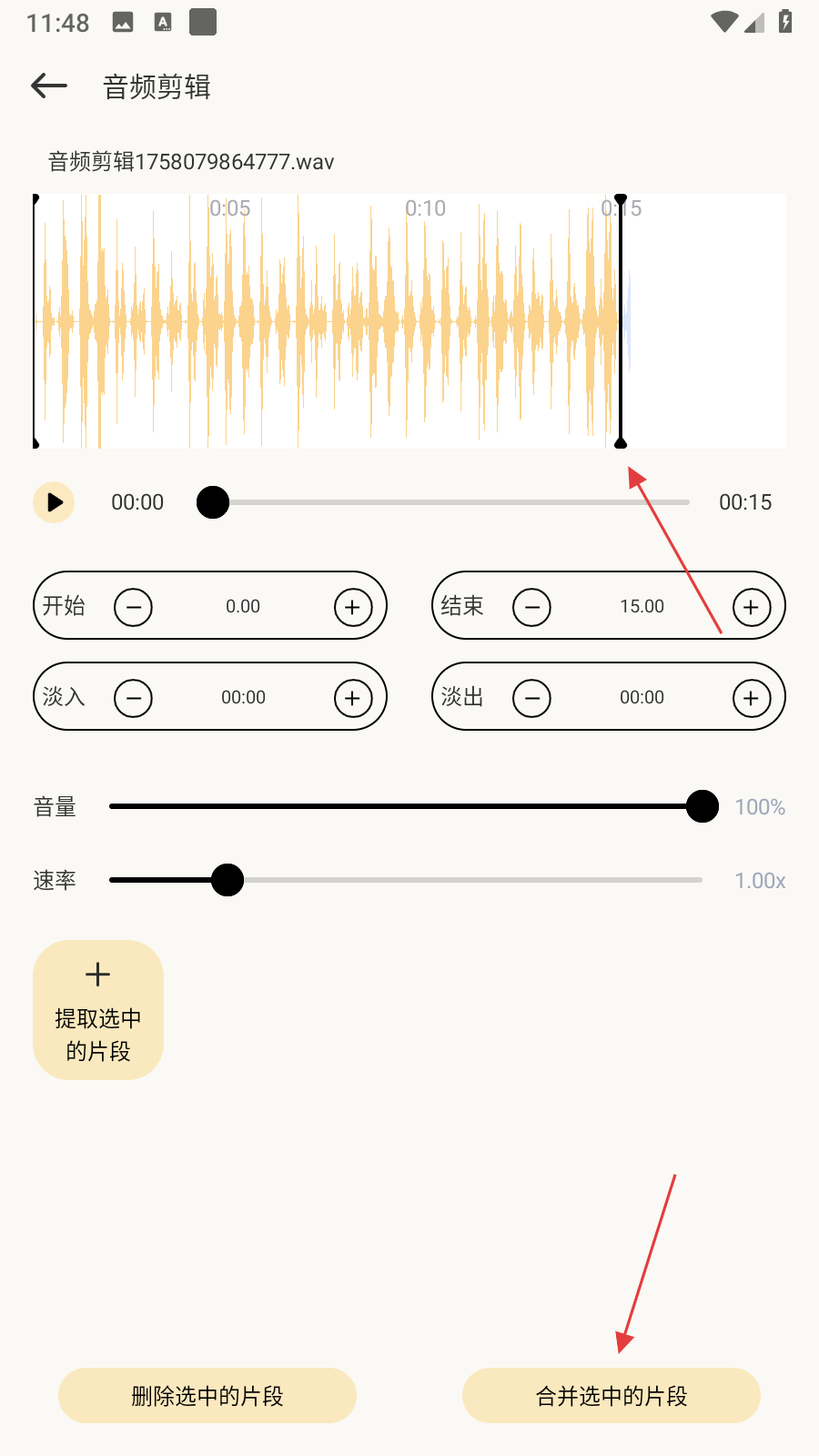
Task: Increase the 开始 start time
Action: tap(353, 607)
